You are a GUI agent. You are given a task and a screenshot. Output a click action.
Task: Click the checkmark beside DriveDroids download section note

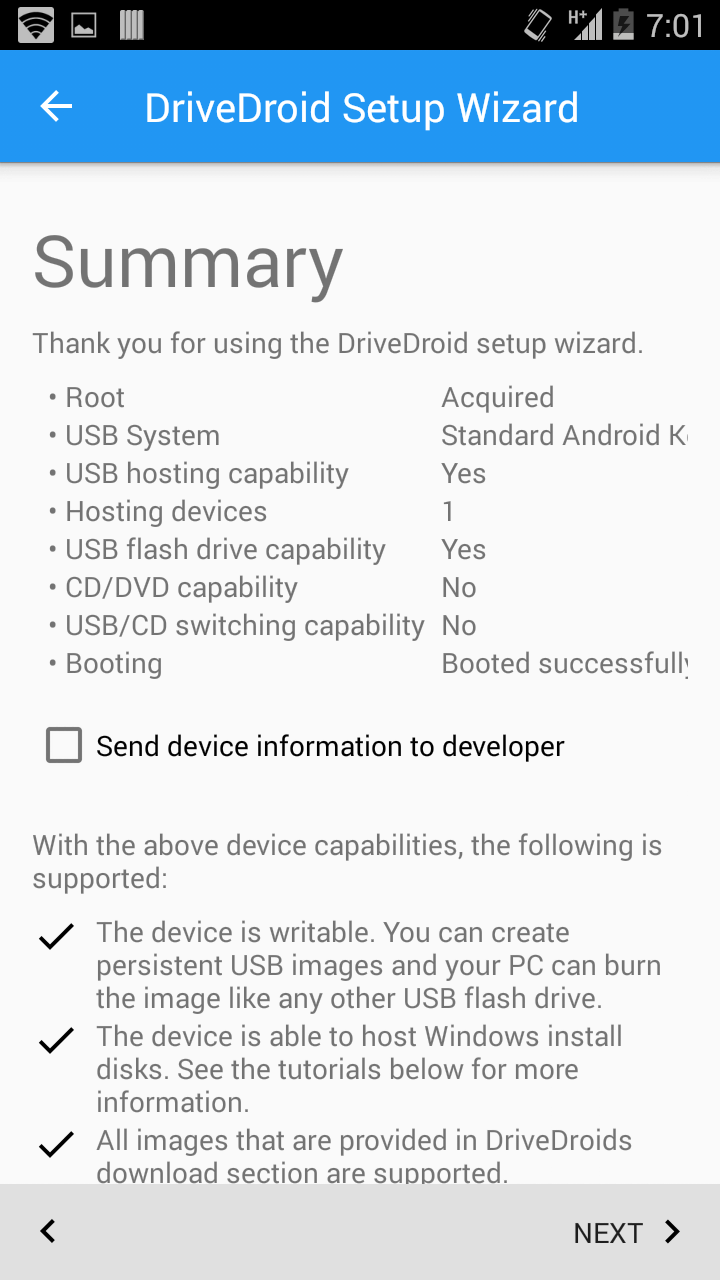(56, 1145)
